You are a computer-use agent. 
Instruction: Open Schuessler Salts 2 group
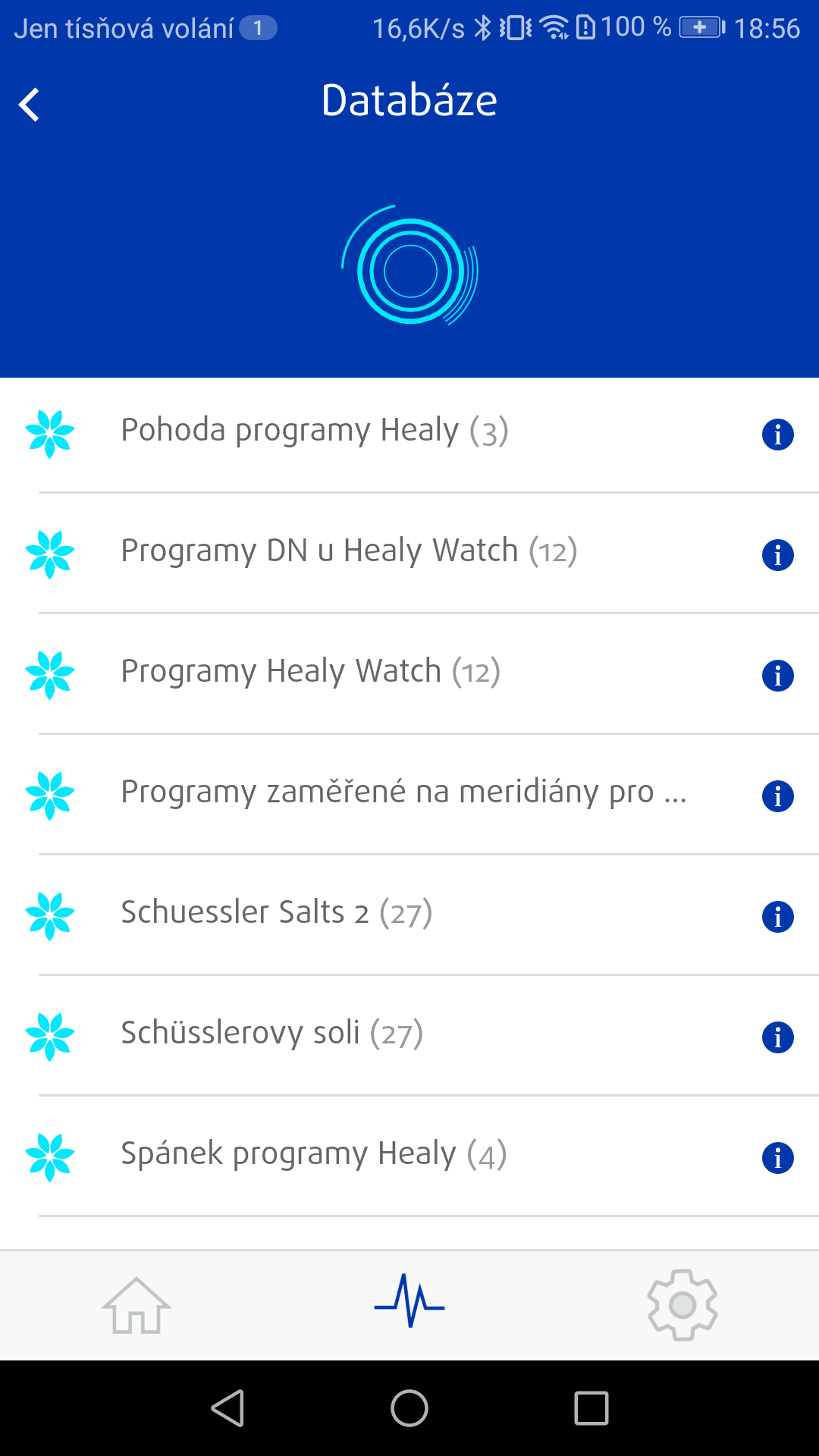point(276,913)
